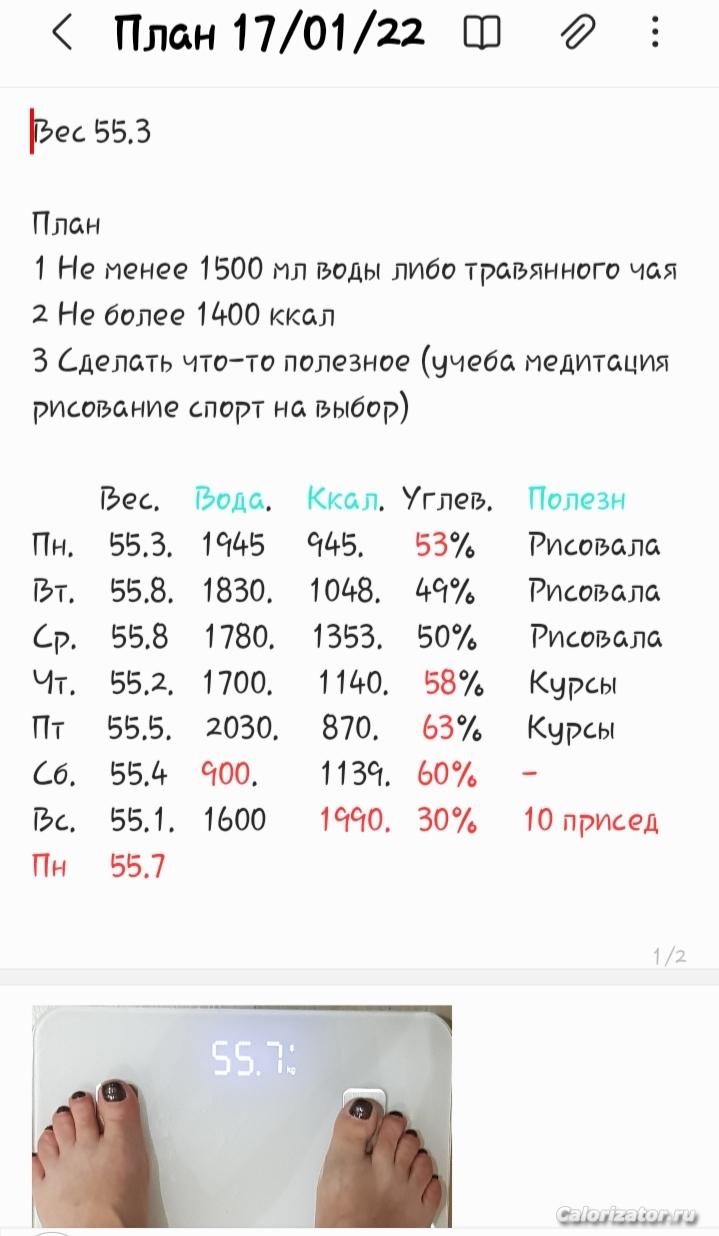Go back from the note
The height and width of the screenshot is (1236, 719).
pos(62,35)
